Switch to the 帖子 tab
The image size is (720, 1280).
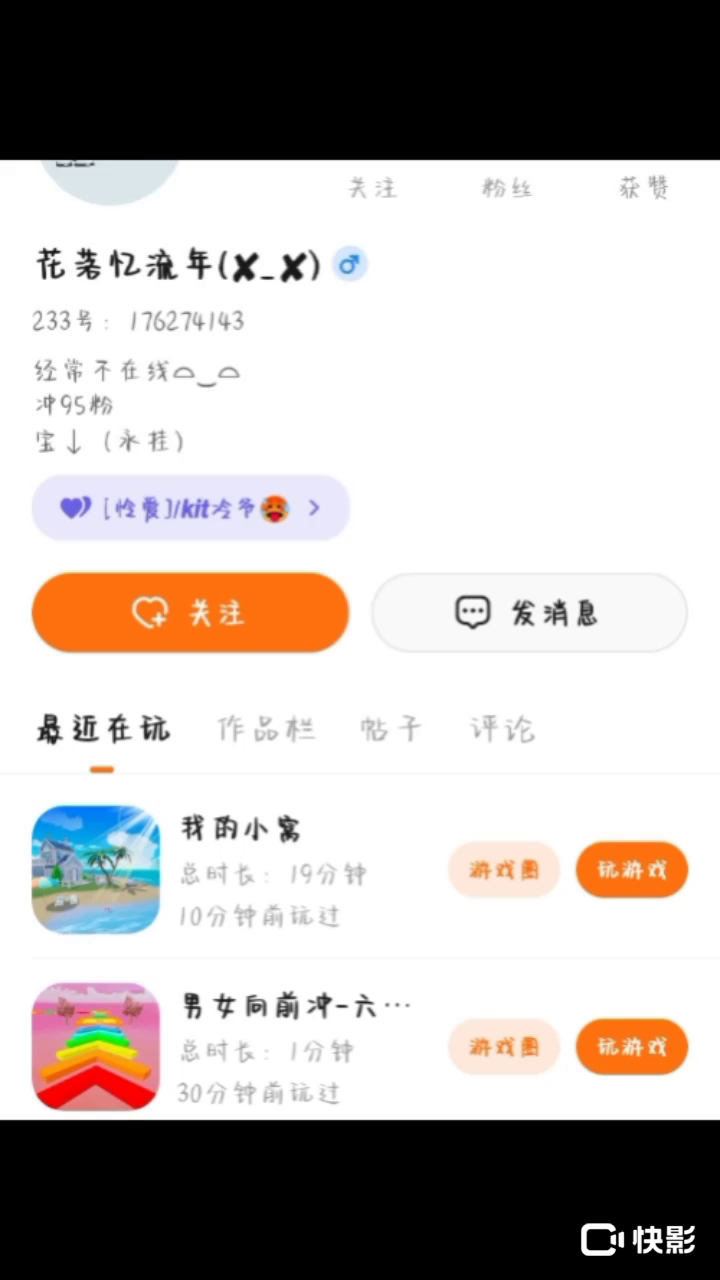[391, 729]
